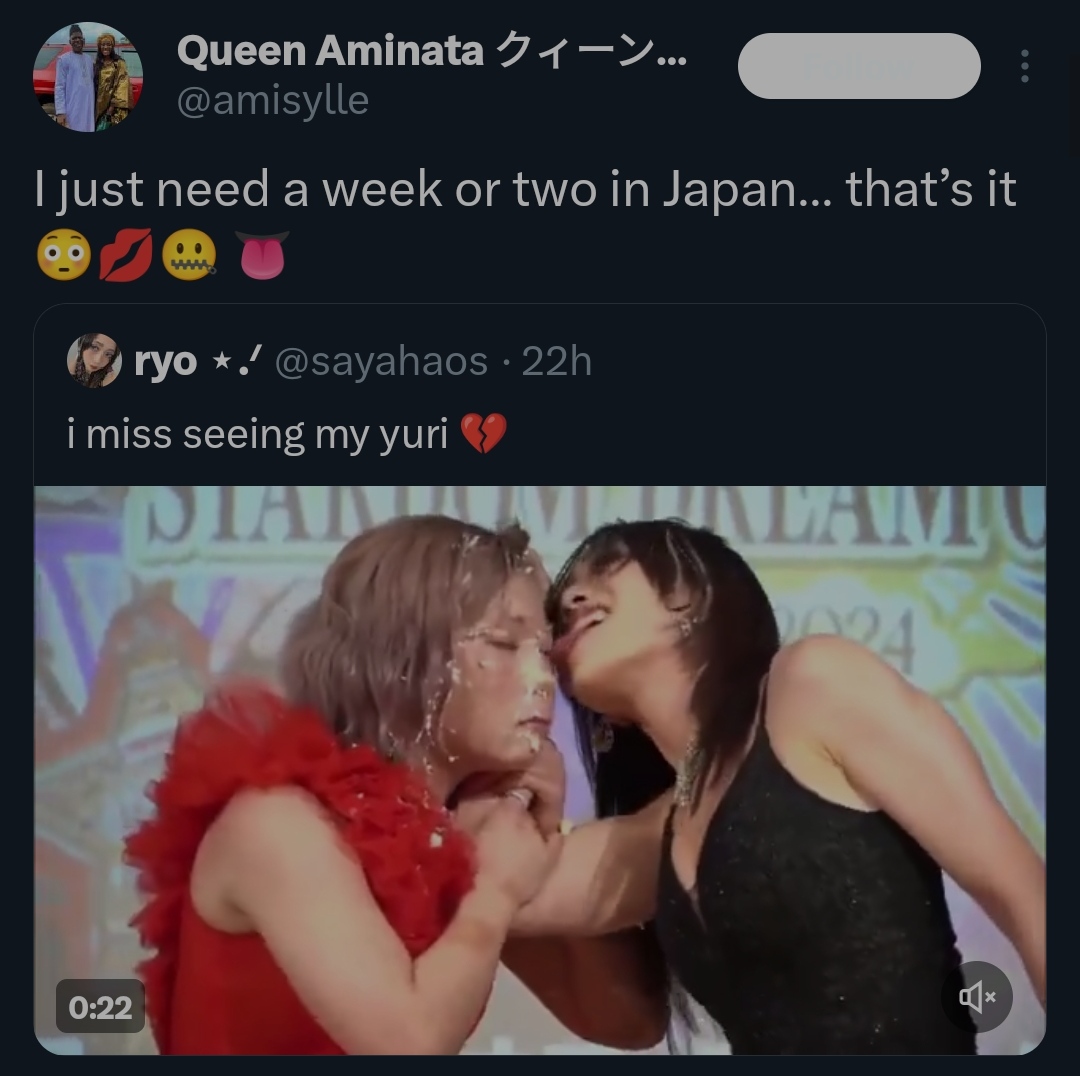Open the tweet's overflow menu
Image resolution: width=1080 pixels, height=1076 pixels.
click(1024, 66)
